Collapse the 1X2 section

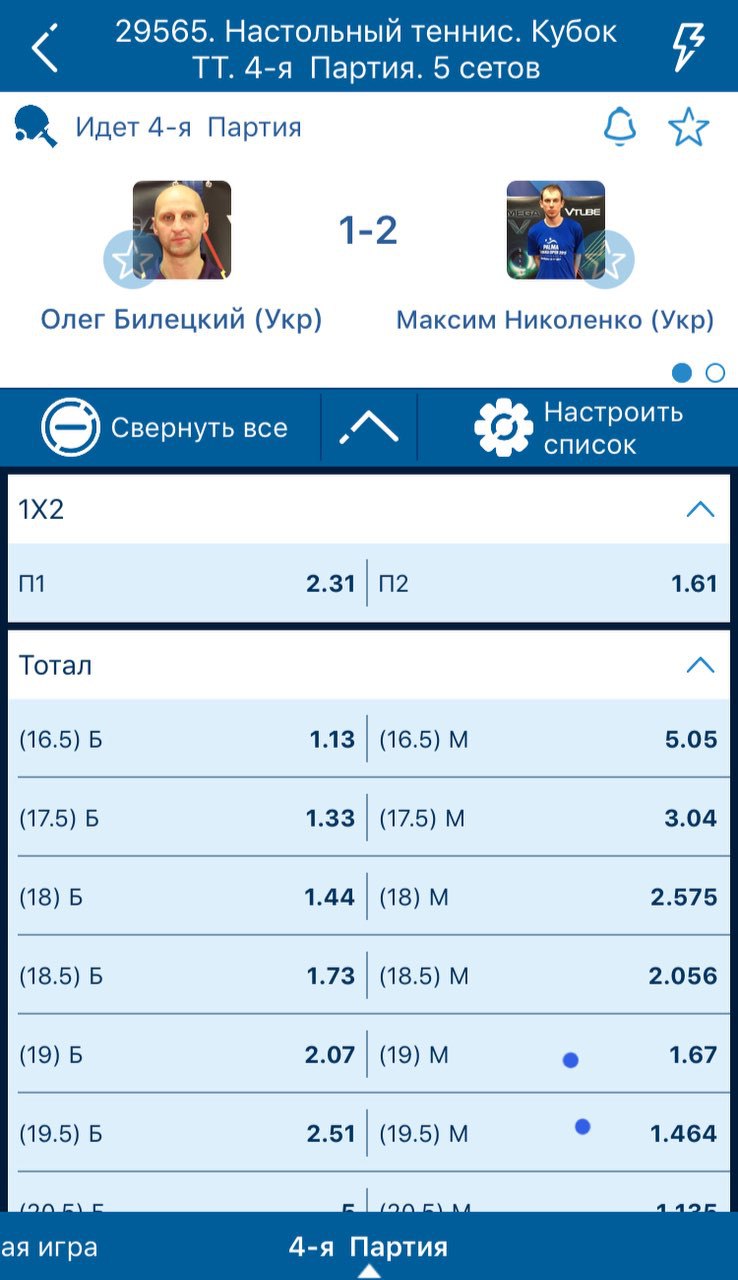click(x=701, y=510)
